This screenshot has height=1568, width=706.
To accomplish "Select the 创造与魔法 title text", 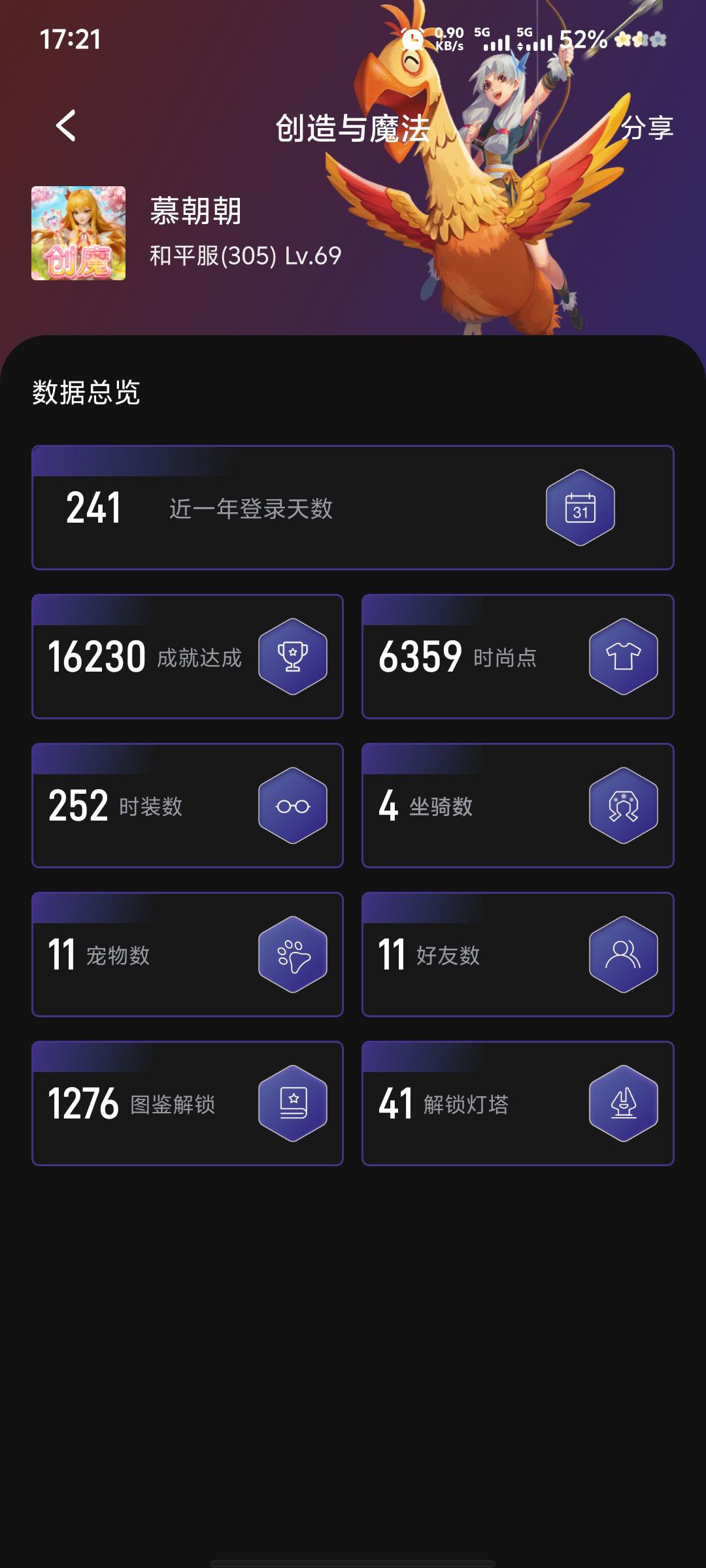I will 353,129.
